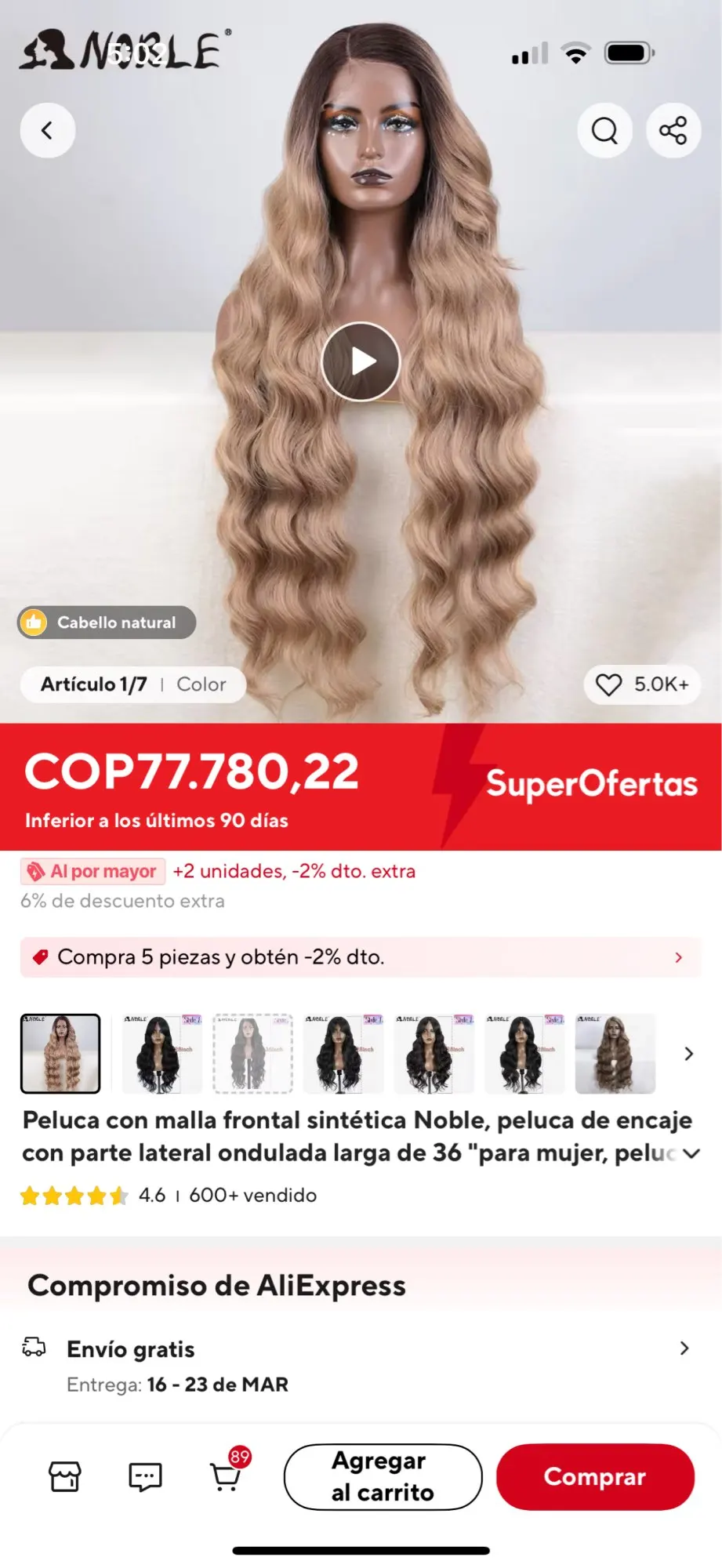Open the Envío gratis delivery details

[x=361, y=1366]
